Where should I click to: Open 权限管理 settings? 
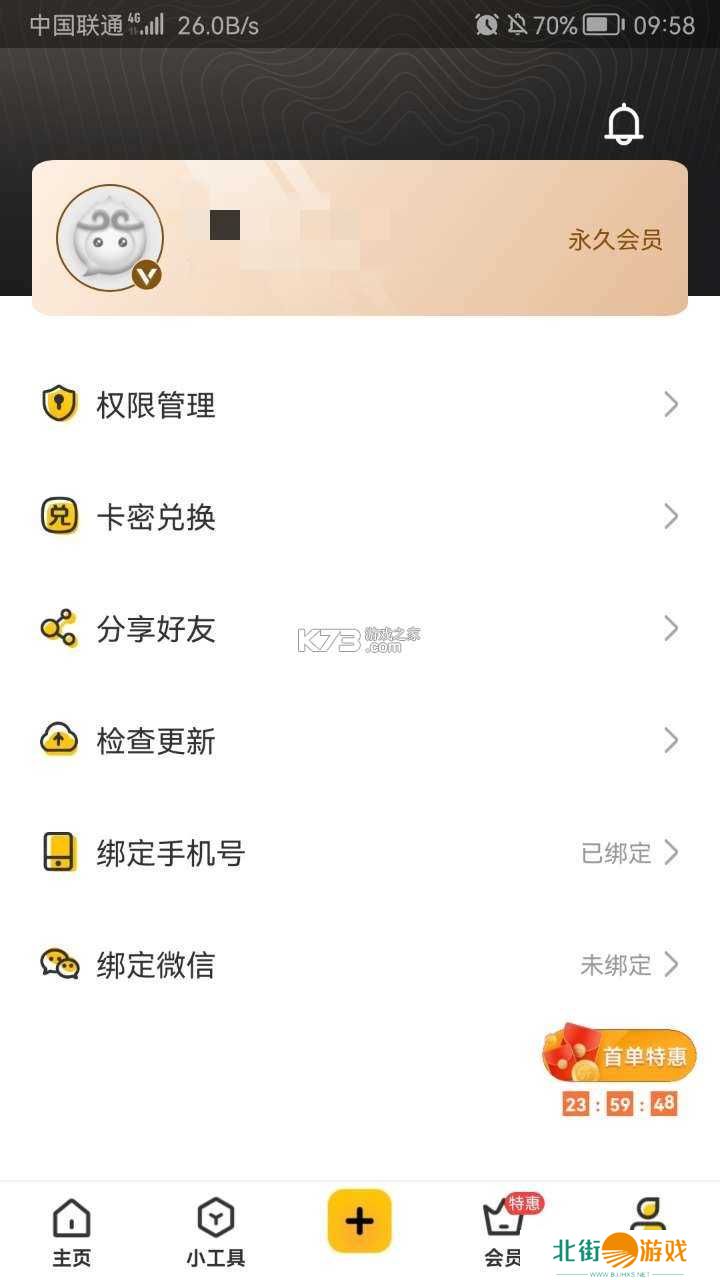click(x=360, y=405)
